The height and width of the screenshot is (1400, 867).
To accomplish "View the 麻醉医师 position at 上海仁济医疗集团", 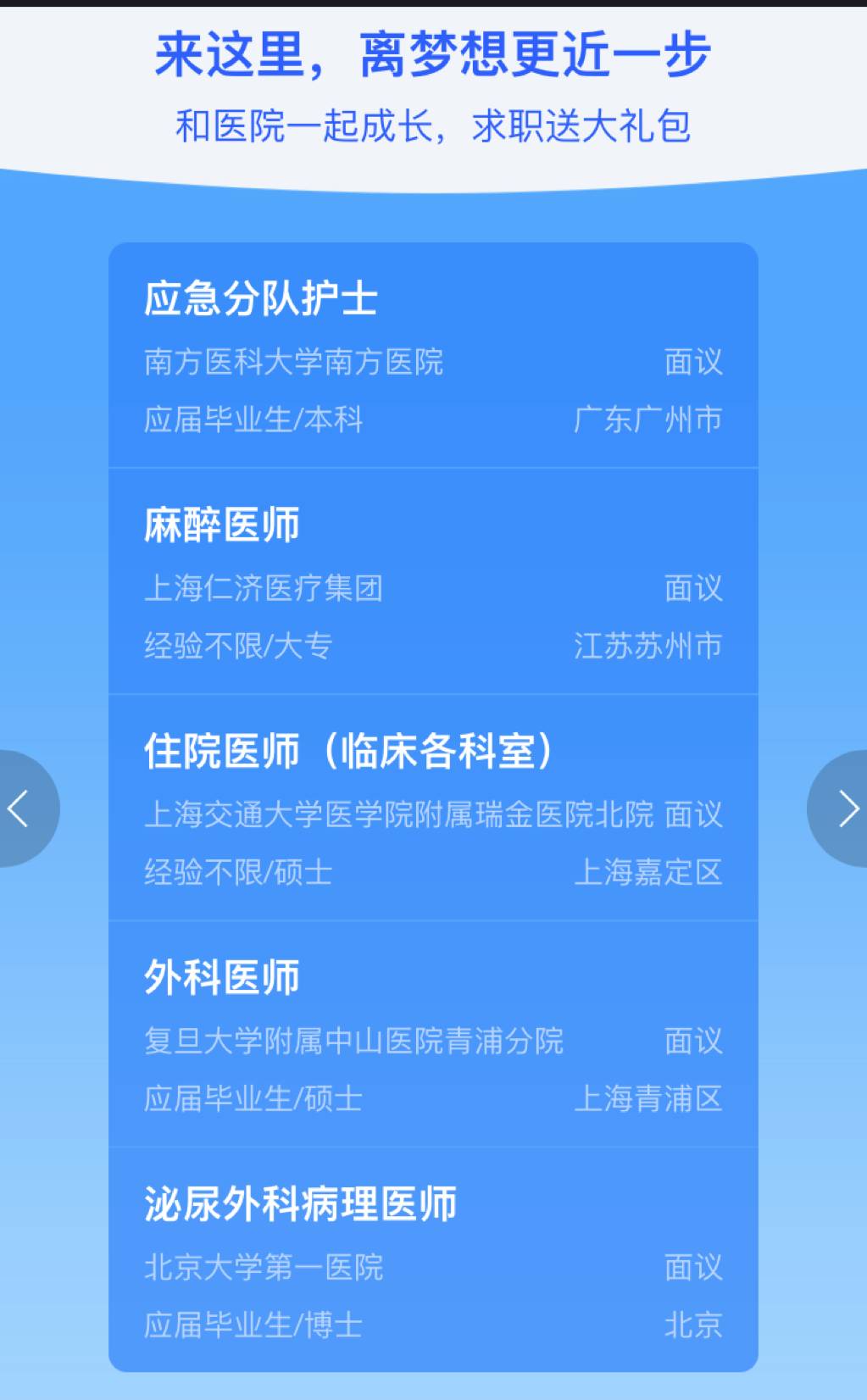I will point(432,582).
